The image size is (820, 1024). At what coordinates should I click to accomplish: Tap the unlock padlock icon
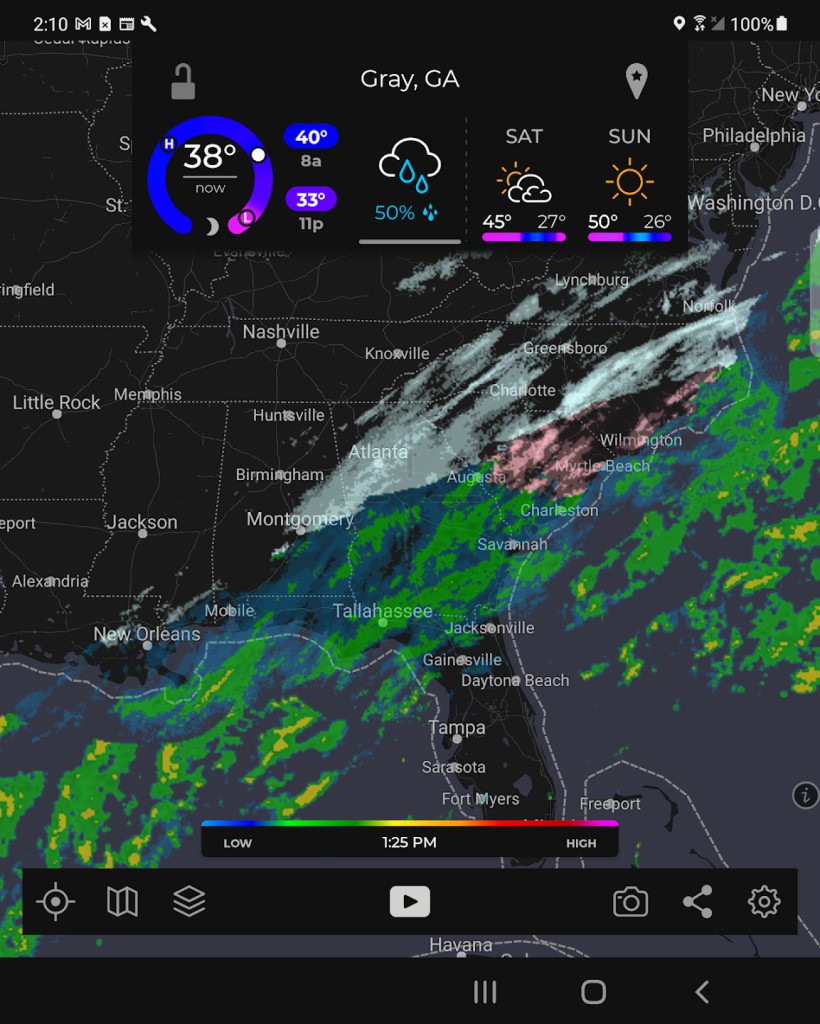click(183, 81)
